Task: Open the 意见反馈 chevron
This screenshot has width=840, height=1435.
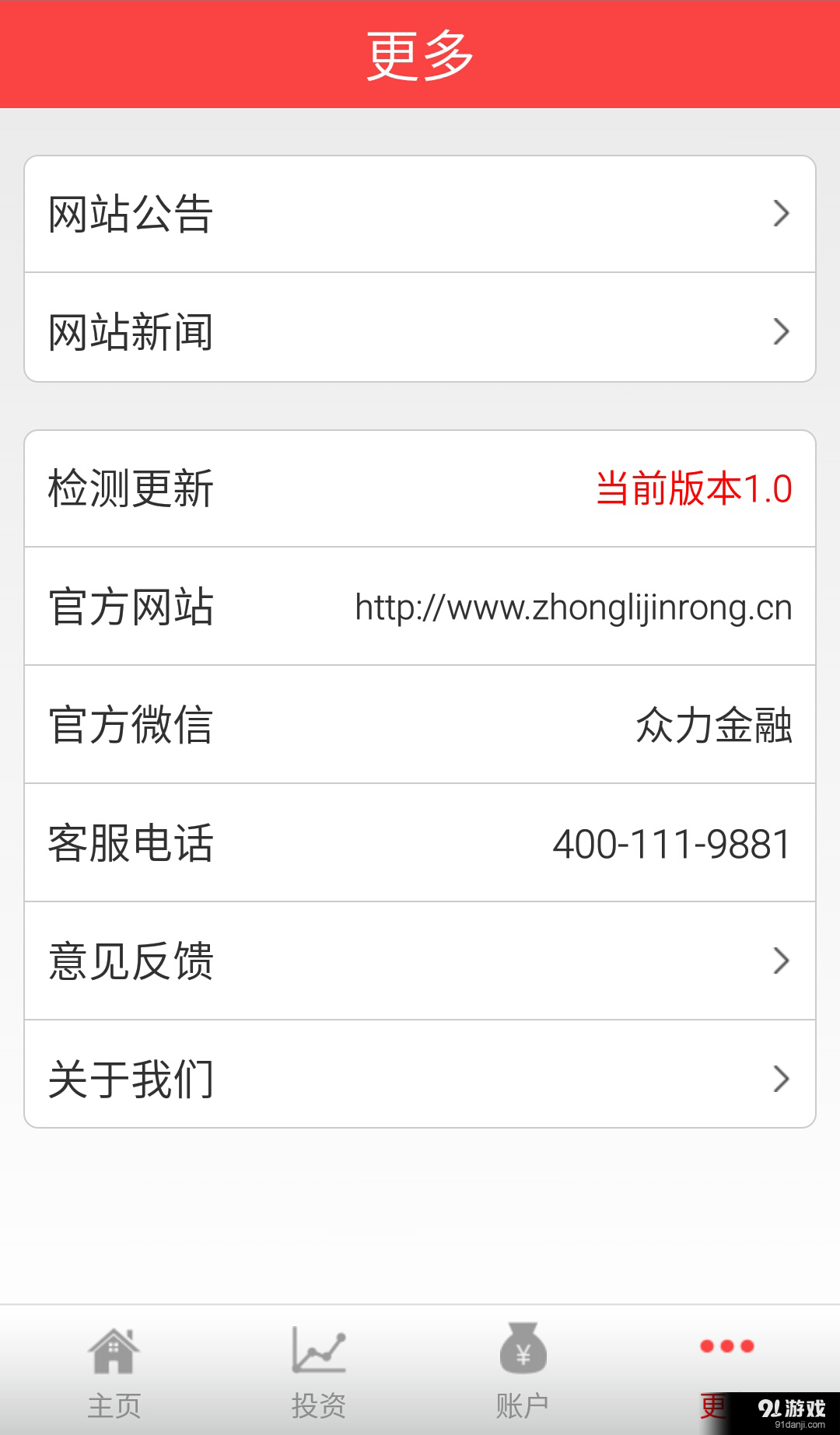Action: [x=782, y=961]
